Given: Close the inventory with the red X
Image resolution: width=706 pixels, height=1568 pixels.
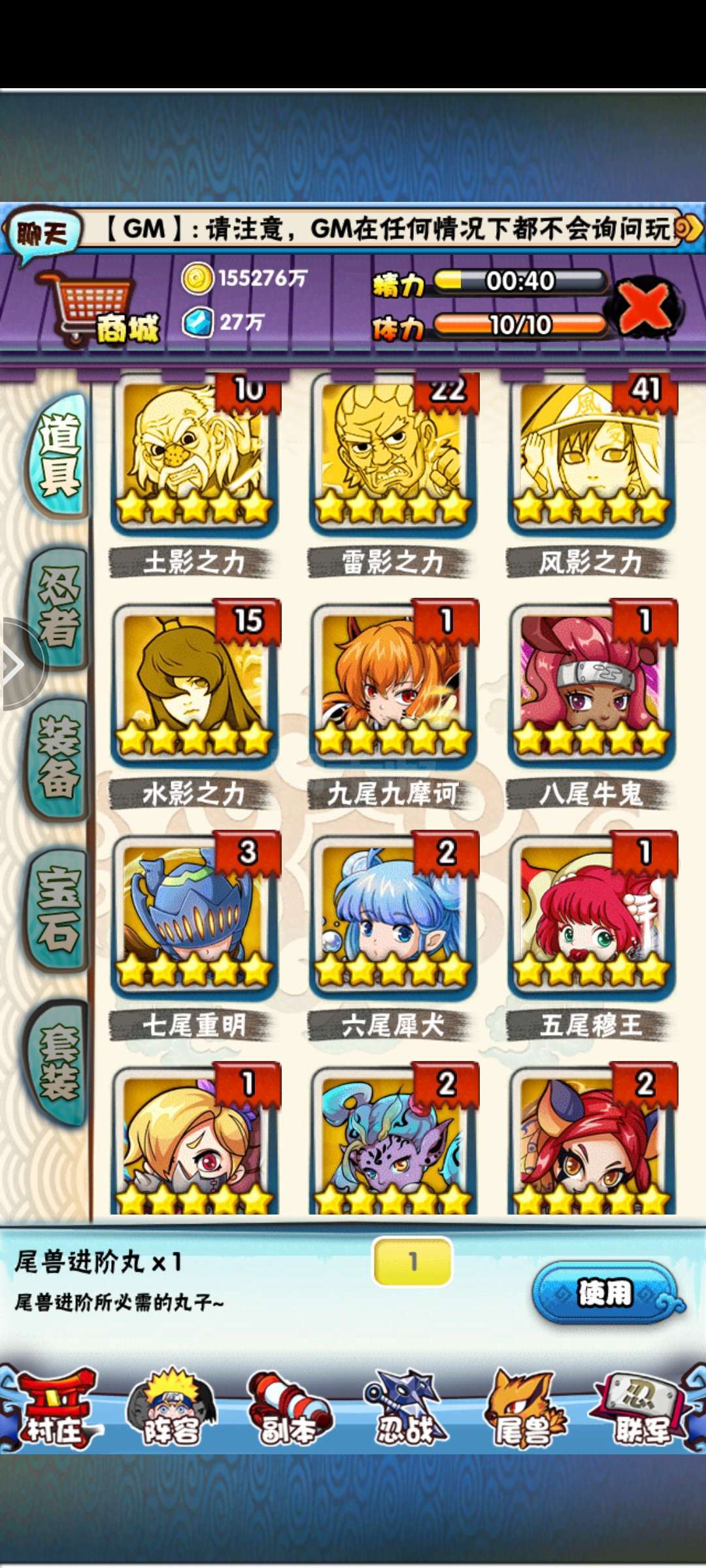Looking at the screenshot, I should [x=645, y=306].
